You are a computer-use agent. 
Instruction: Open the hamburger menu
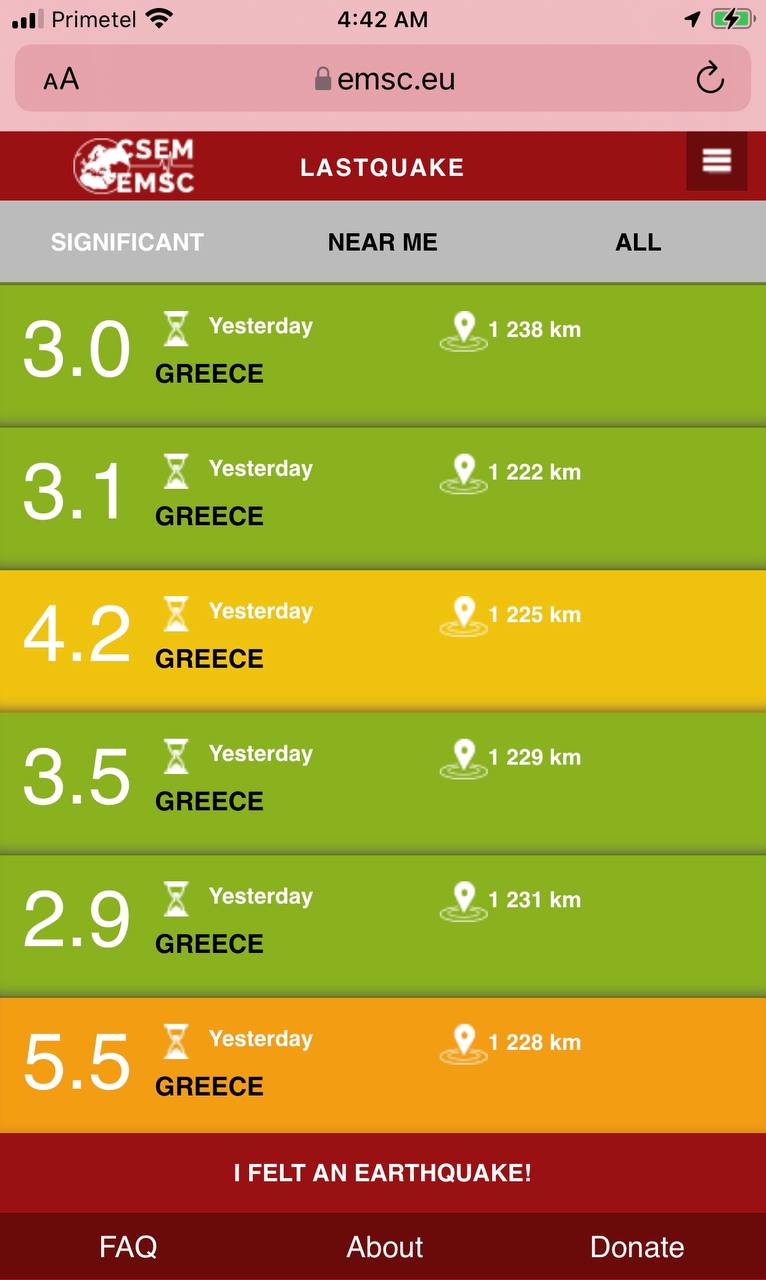click(x=716, y=161)
